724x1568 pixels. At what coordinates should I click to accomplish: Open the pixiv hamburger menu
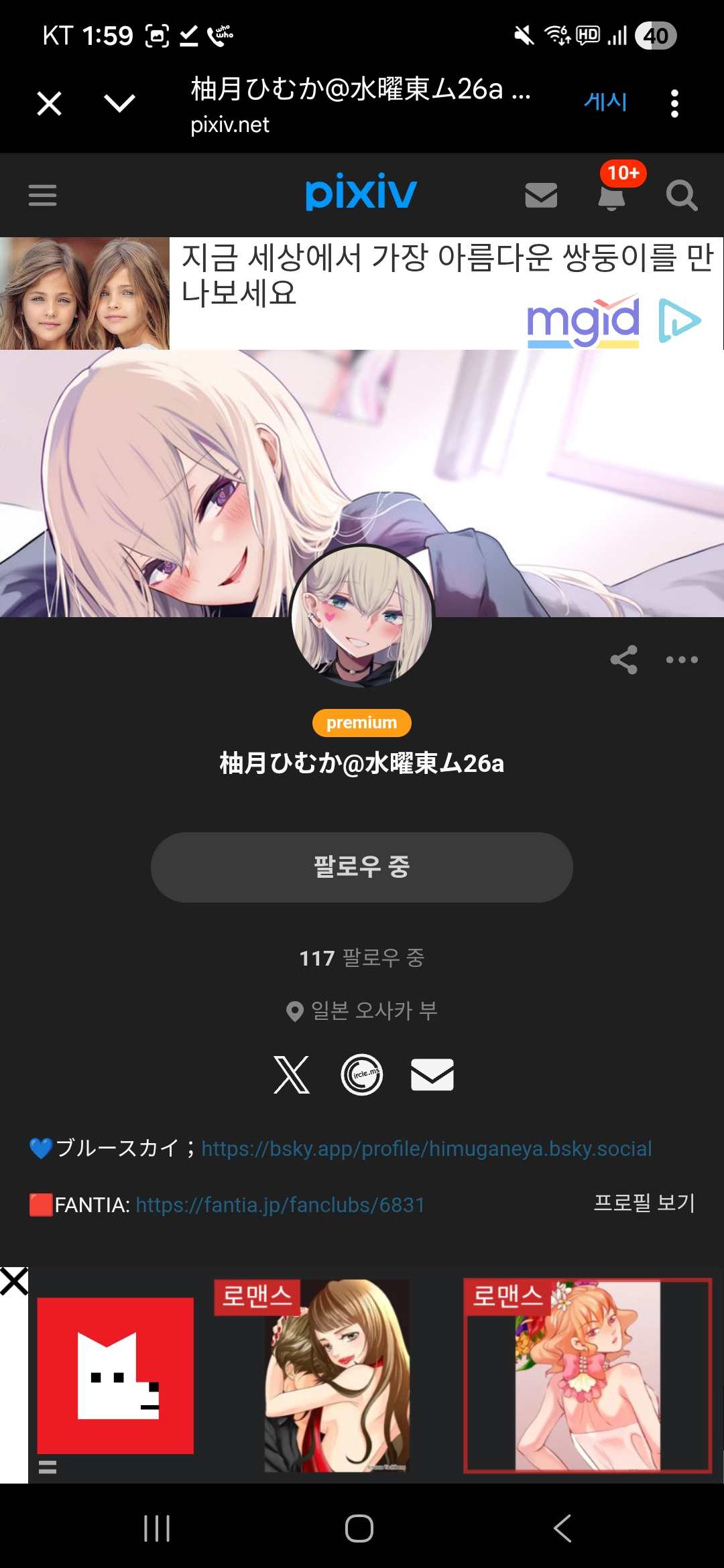click(42, 195)
